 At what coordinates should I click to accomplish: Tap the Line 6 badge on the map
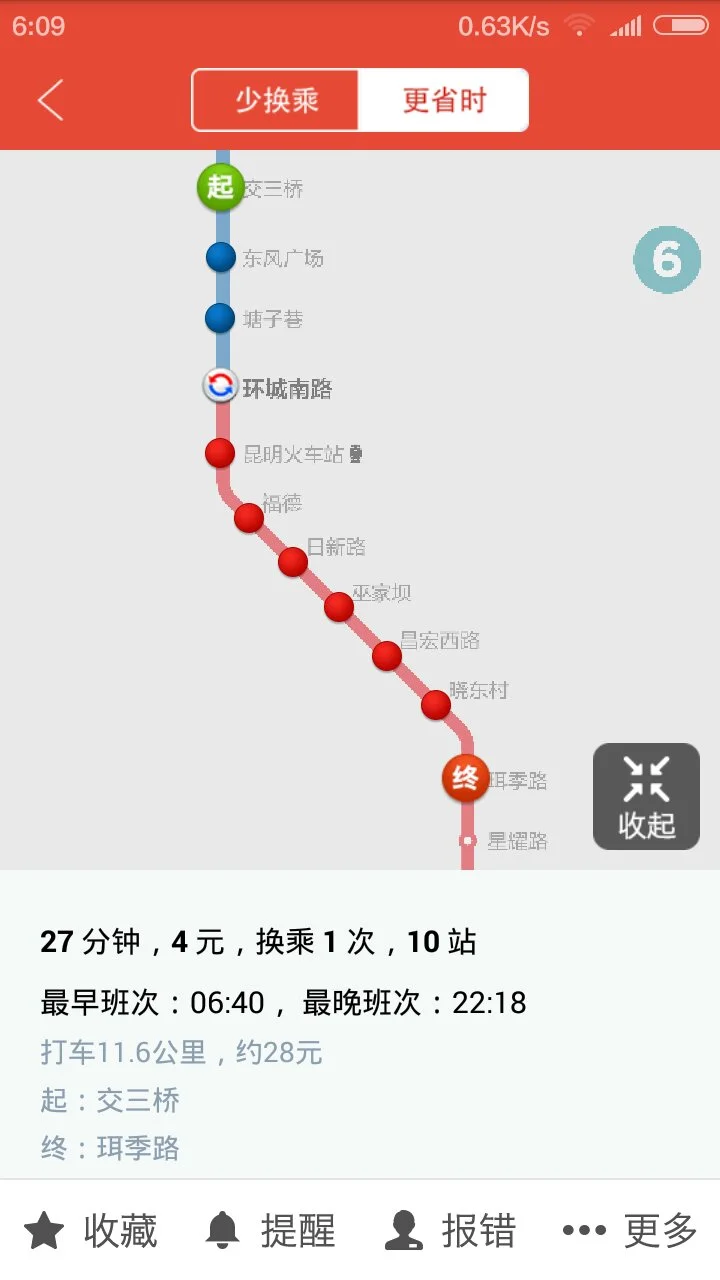coord(668,258)
